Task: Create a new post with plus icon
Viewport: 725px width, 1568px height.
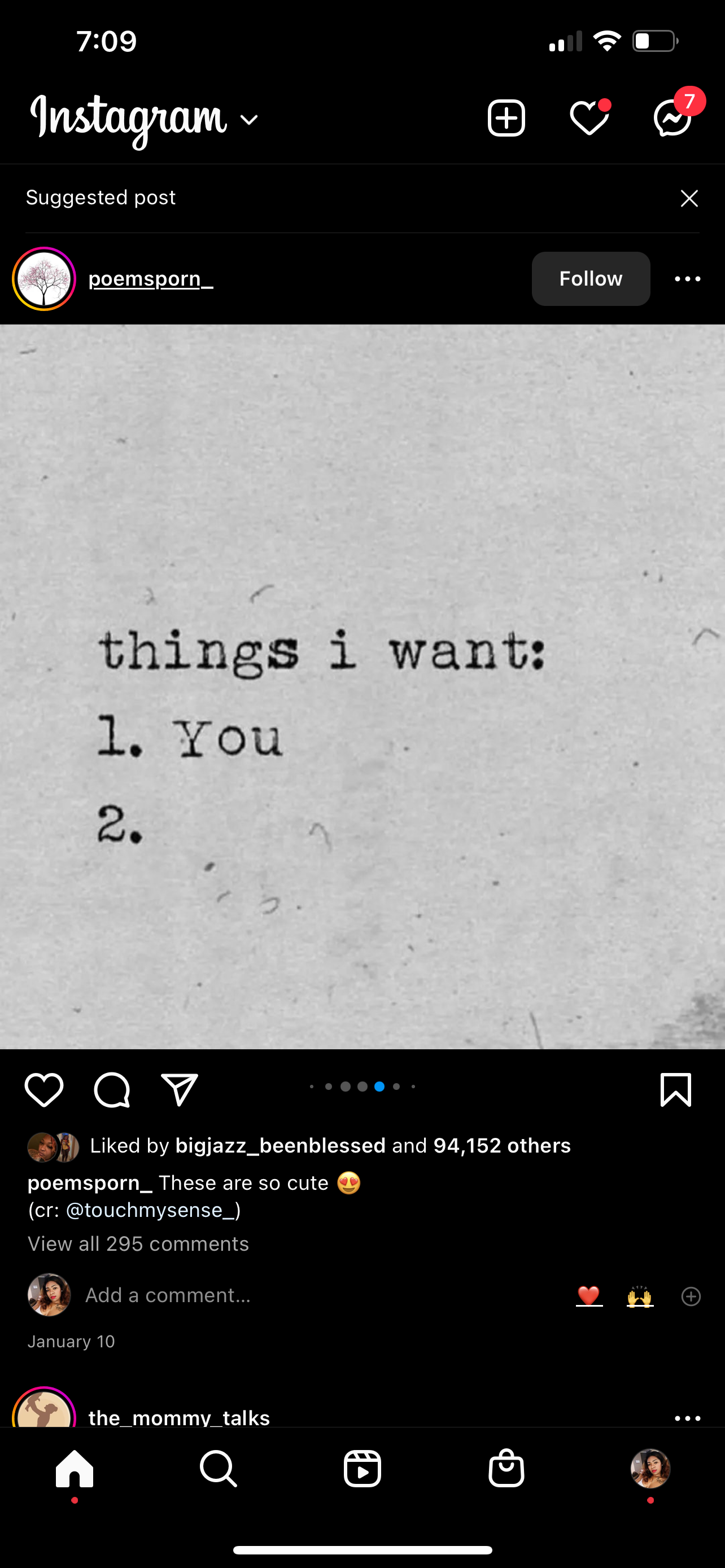Action: point(506,118)
